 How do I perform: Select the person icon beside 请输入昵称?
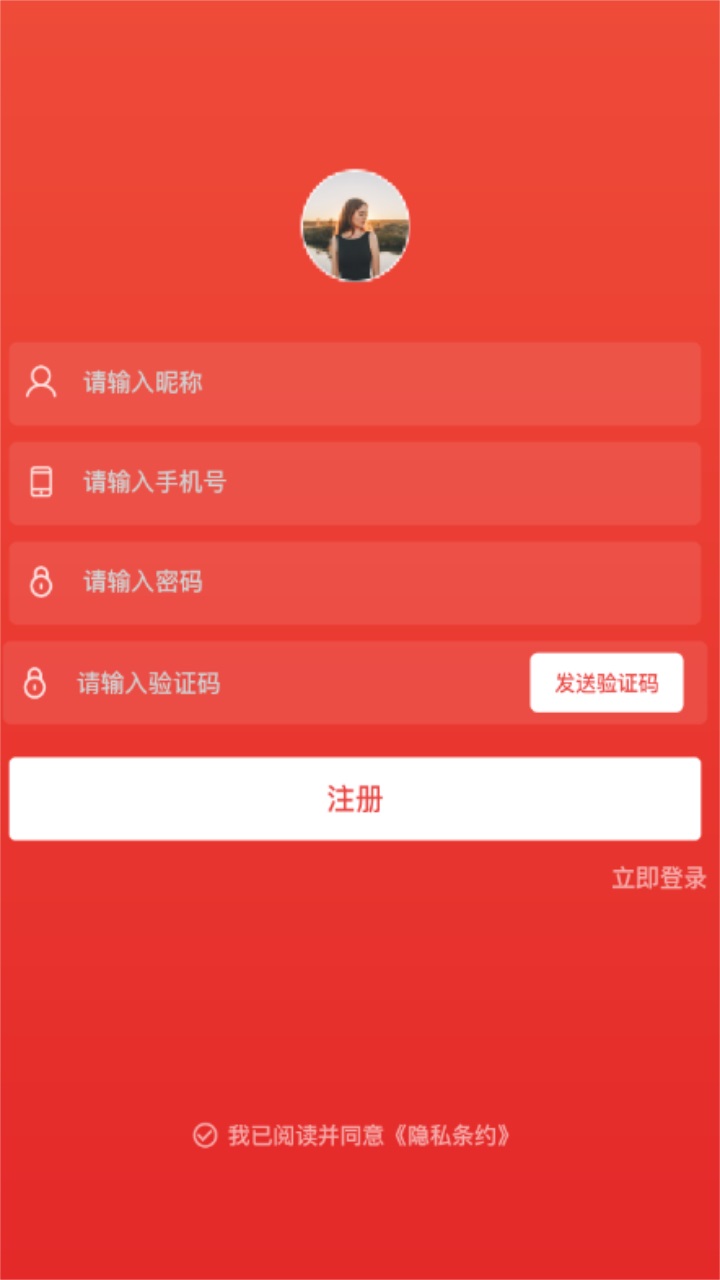40,382
